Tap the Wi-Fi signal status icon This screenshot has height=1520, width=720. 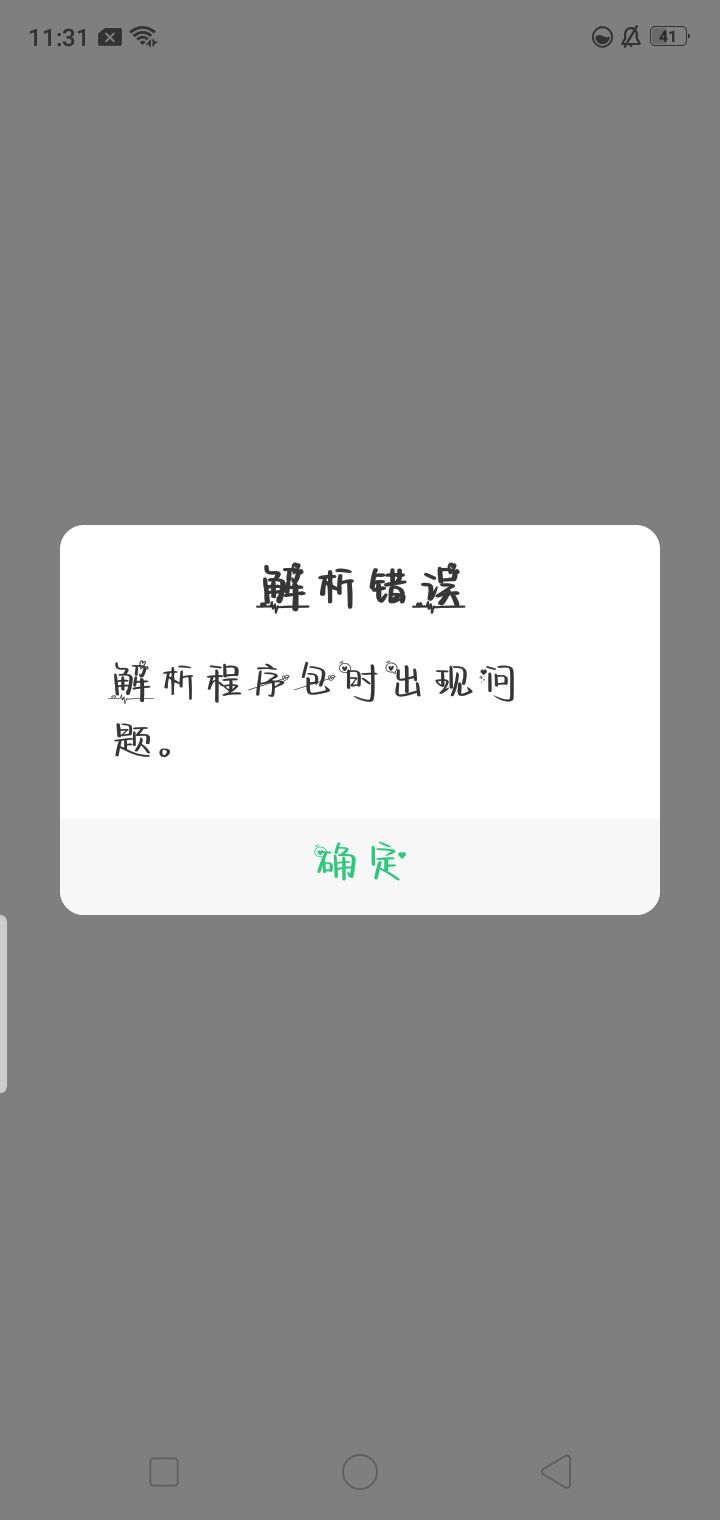coord(143,36)
